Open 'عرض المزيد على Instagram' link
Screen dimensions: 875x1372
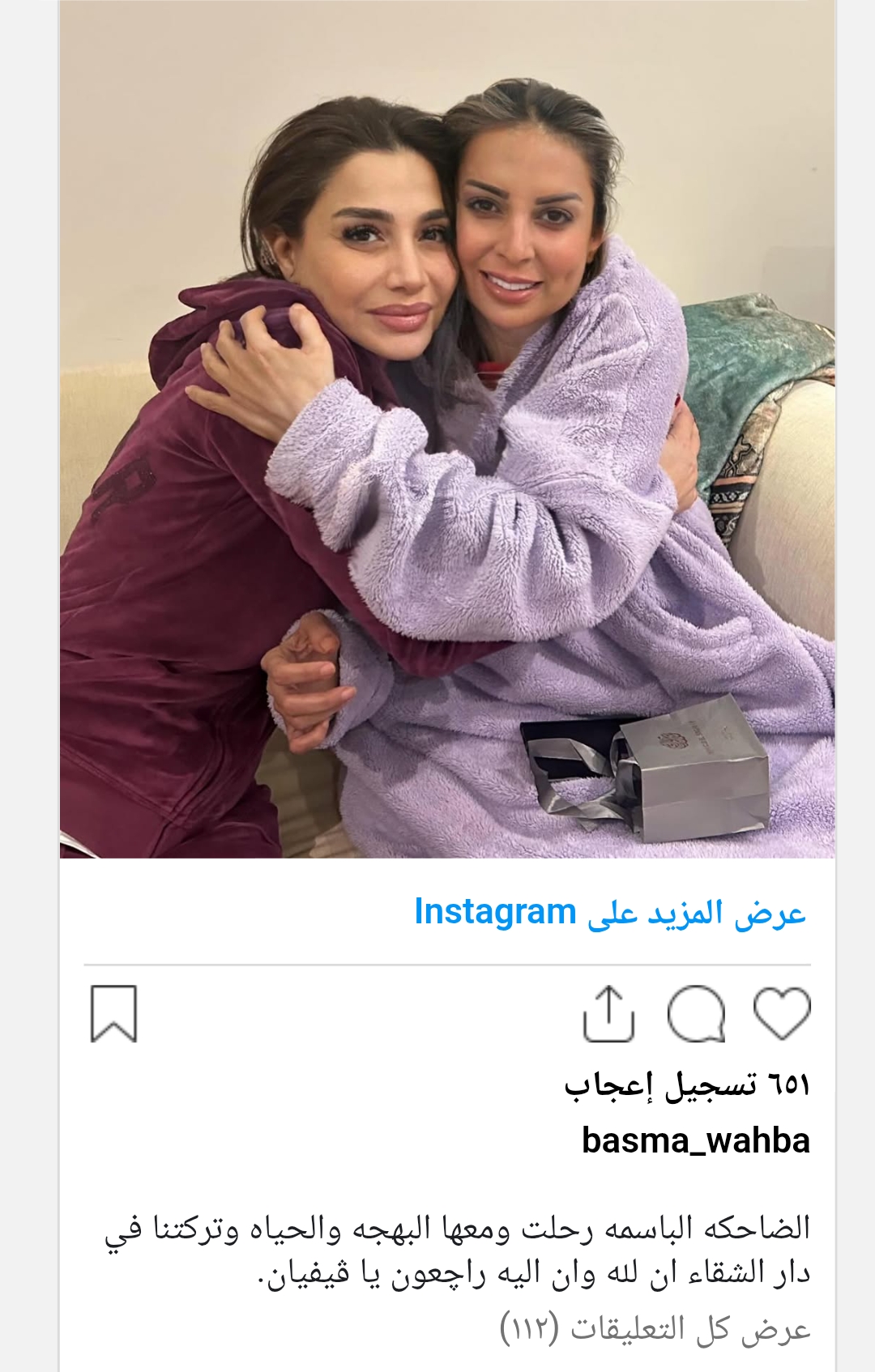coord(610,913)
